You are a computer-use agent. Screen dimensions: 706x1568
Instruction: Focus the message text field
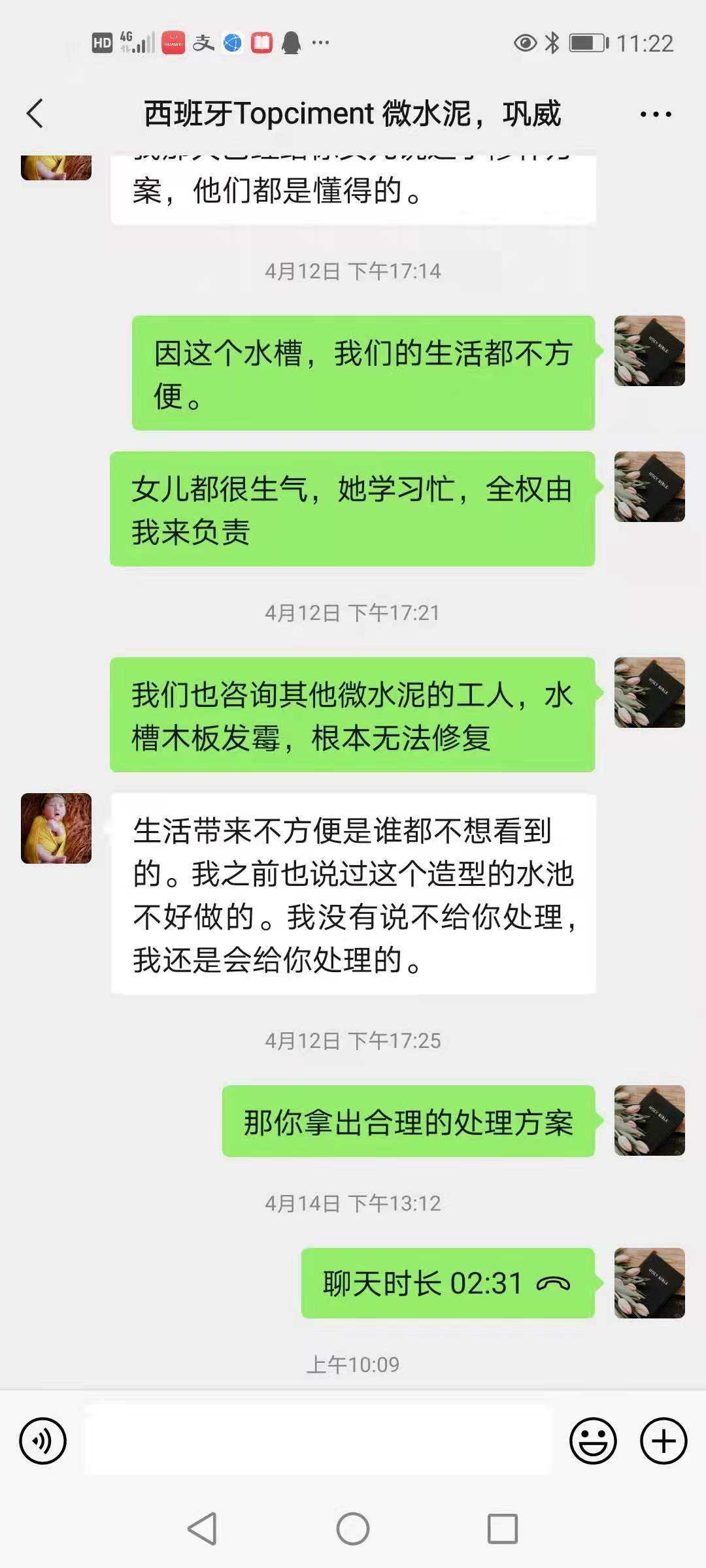pyautogui.click(x=318, y=1441)
